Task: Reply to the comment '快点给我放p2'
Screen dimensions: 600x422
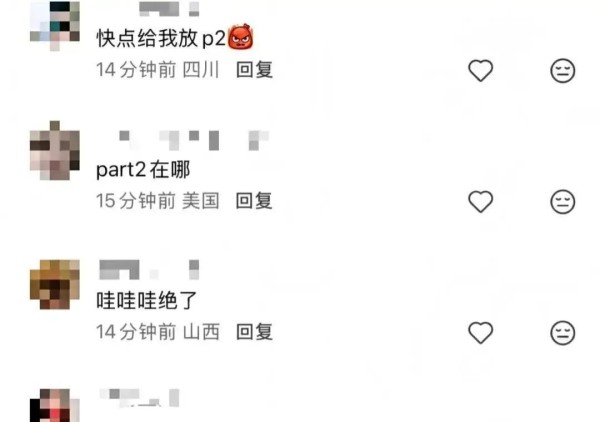Action: click(254, 70)
